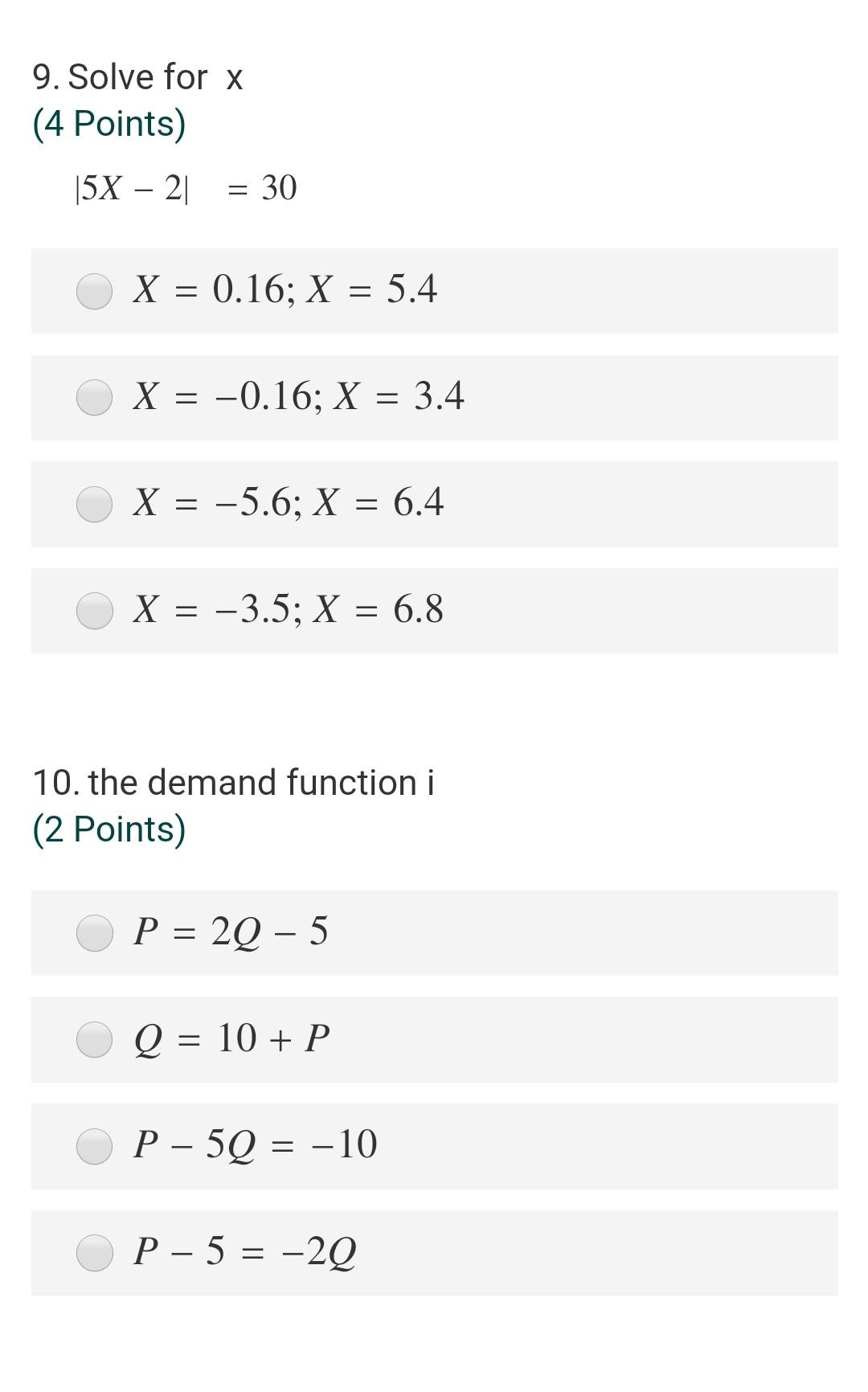Image resolution: width=868 pixels, height=1392 pixels.
Task: Pick answer P − 5Q = −10
Action: [94, 1146]
